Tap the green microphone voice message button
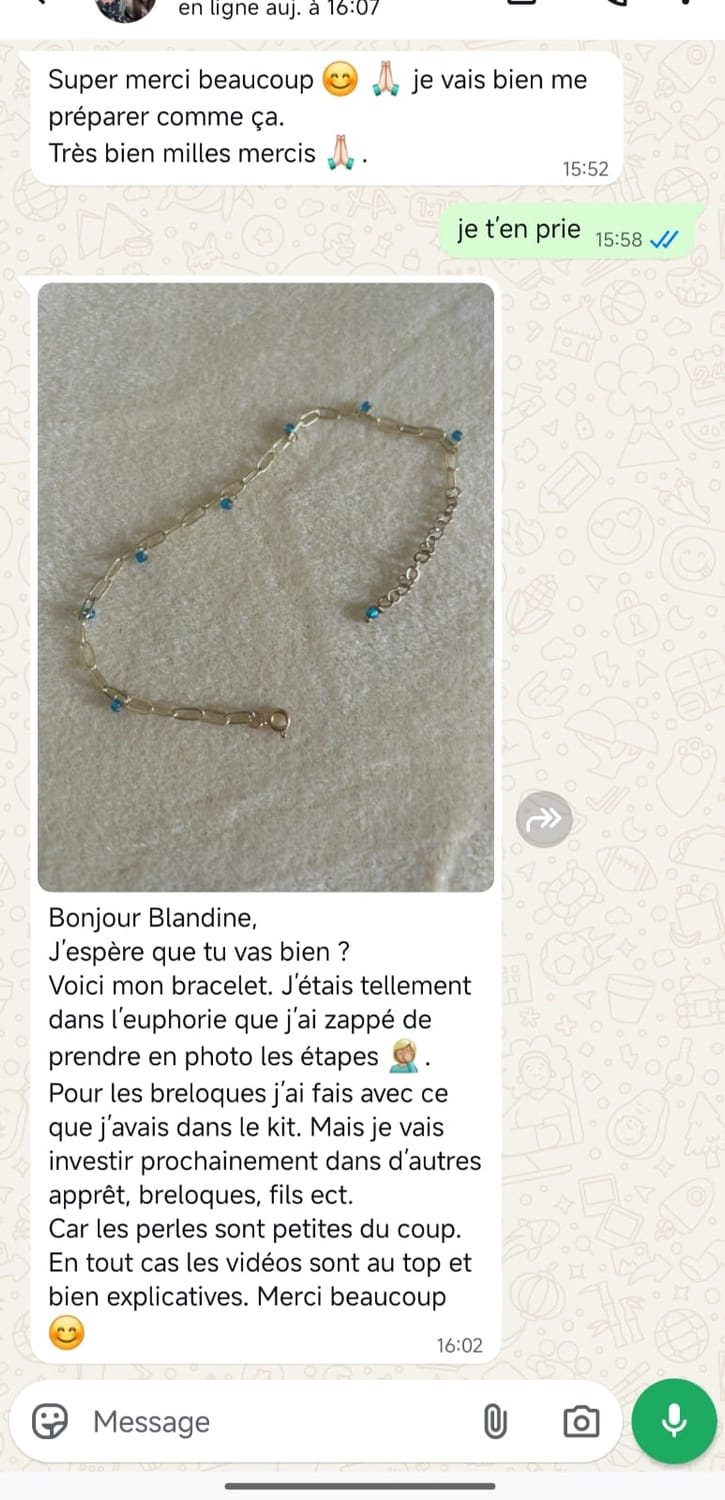Viewport: 725px width, 1500px height. pyautogui.click(x=674, y=1421)
